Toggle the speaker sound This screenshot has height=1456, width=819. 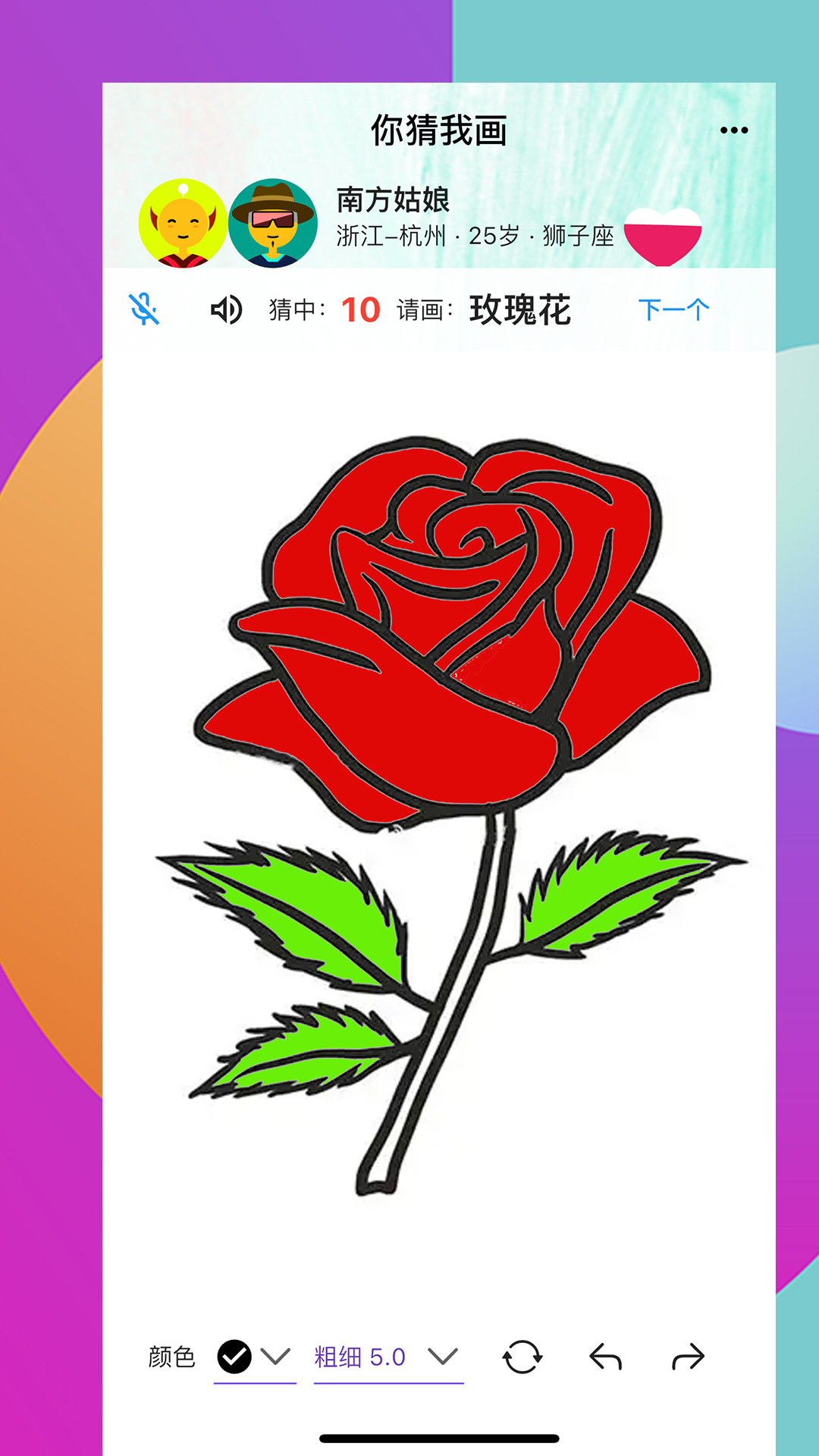click(226, 309)
